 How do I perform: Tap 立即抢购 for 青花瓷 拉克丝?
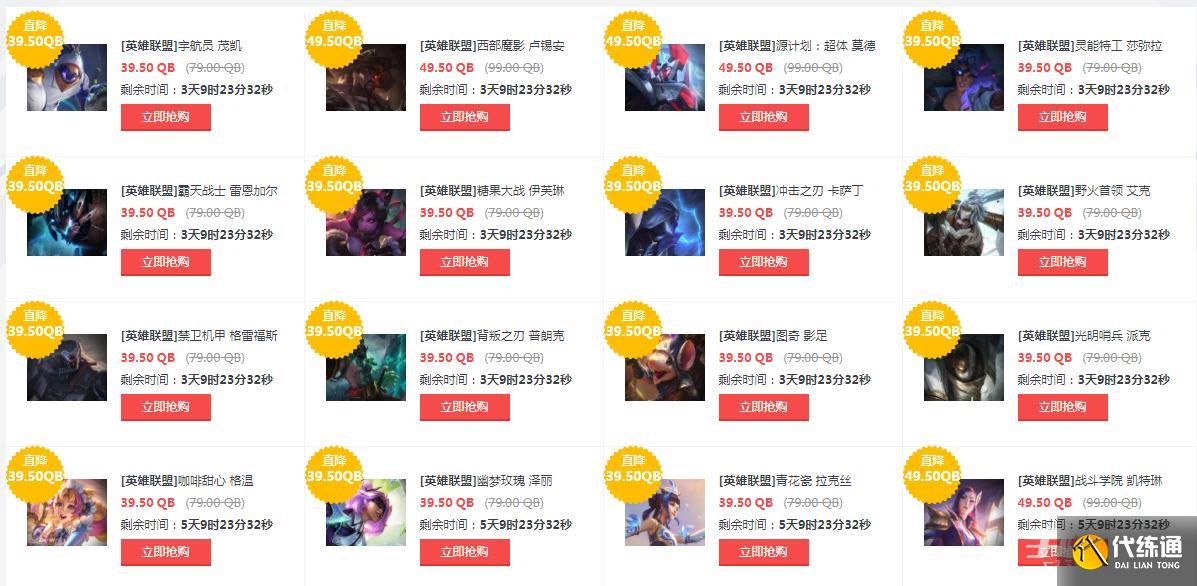pos(763,552)
